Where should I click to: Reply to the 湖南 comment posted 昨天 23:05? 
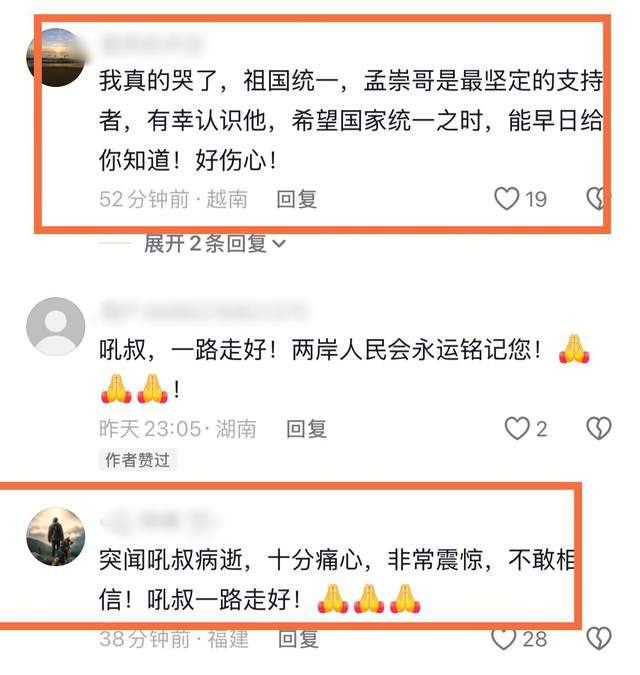[307, 429]
